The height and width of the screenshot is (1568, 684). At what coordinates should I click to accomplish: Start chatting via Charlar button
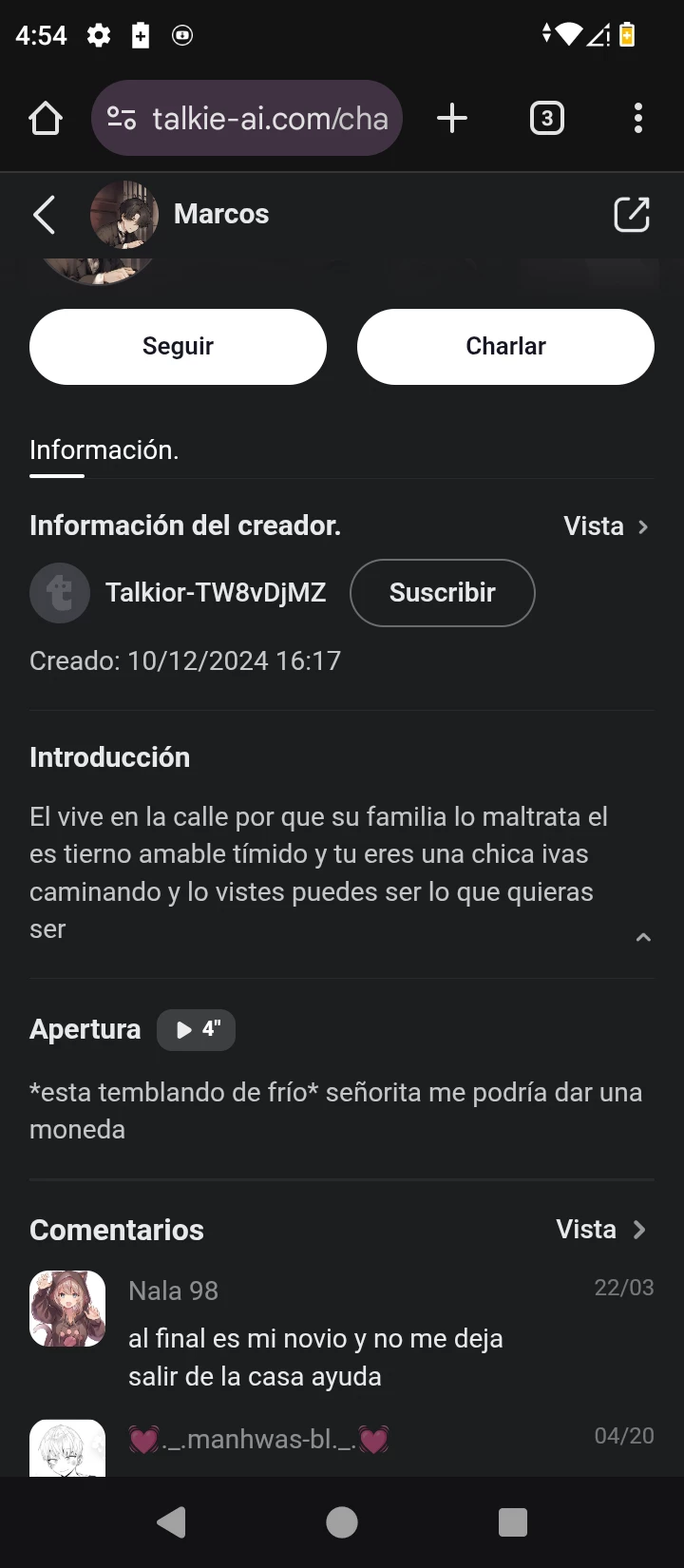tap(505, 347)
